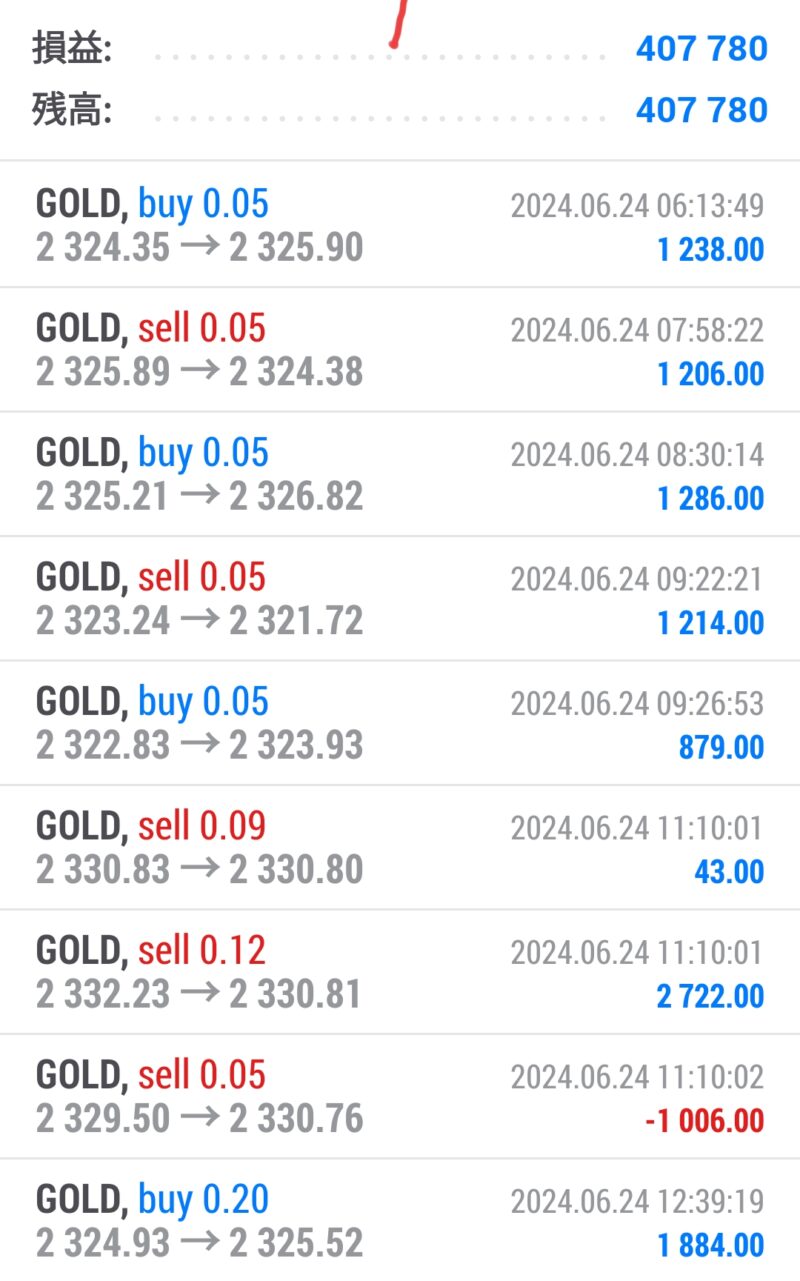Tap the losing GOLD trade of -1 006.00
This screenshot has height=1281, width=800.
400,1097
